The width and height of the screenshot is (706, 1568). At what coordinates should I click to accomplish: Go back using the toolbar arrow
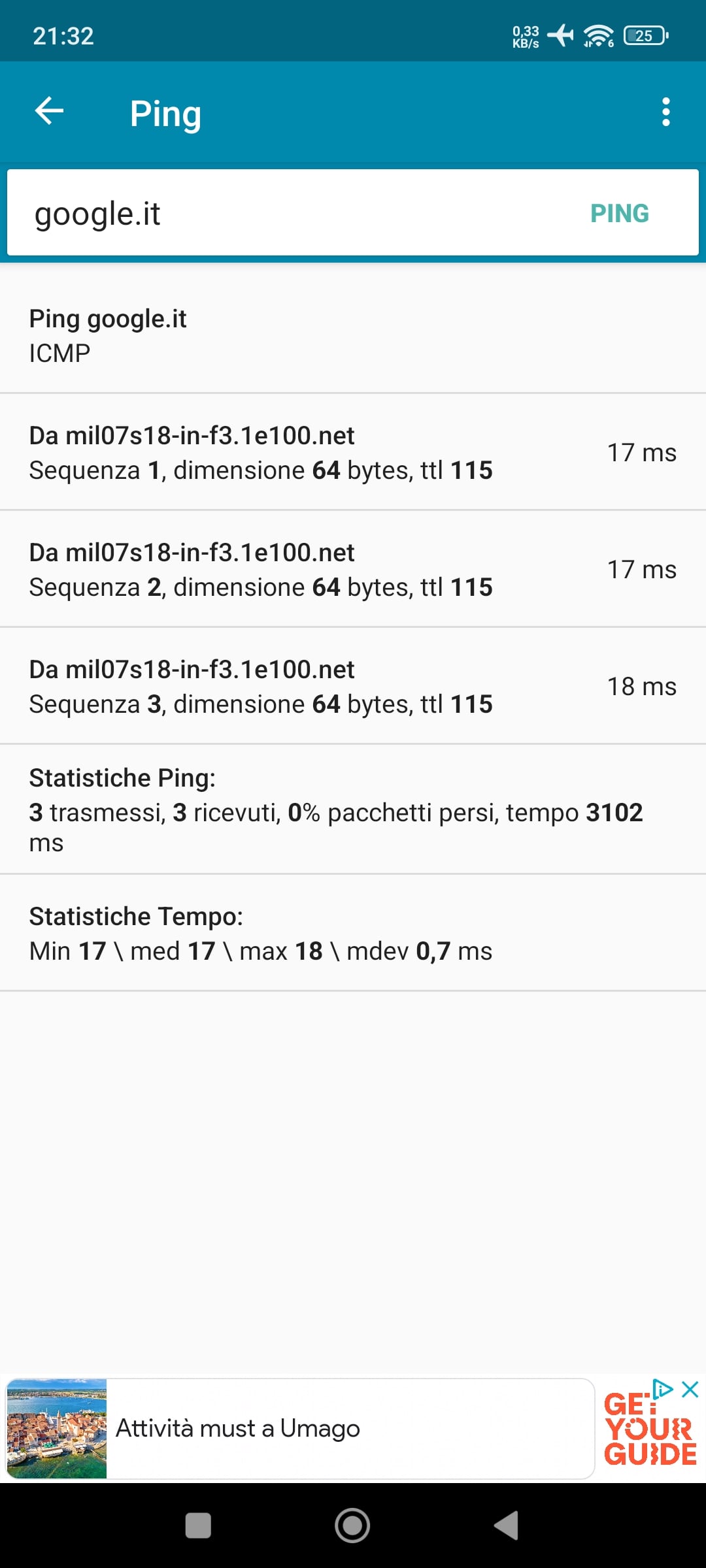click(x=49, y=111)
